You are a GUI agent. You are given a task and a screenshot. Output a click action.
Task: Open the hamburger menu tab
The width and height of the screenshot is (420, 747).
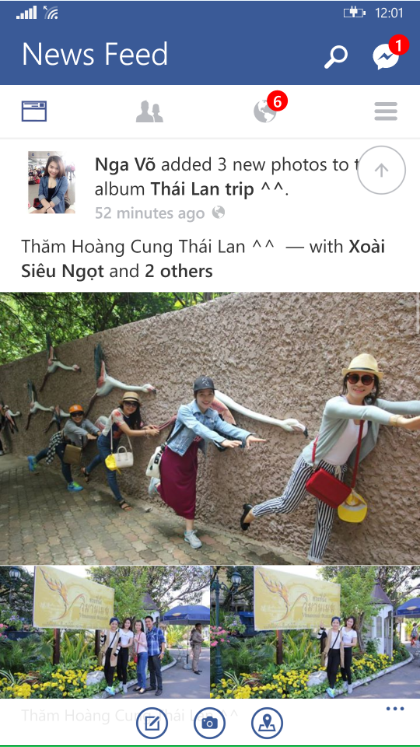tap(386, 111)
